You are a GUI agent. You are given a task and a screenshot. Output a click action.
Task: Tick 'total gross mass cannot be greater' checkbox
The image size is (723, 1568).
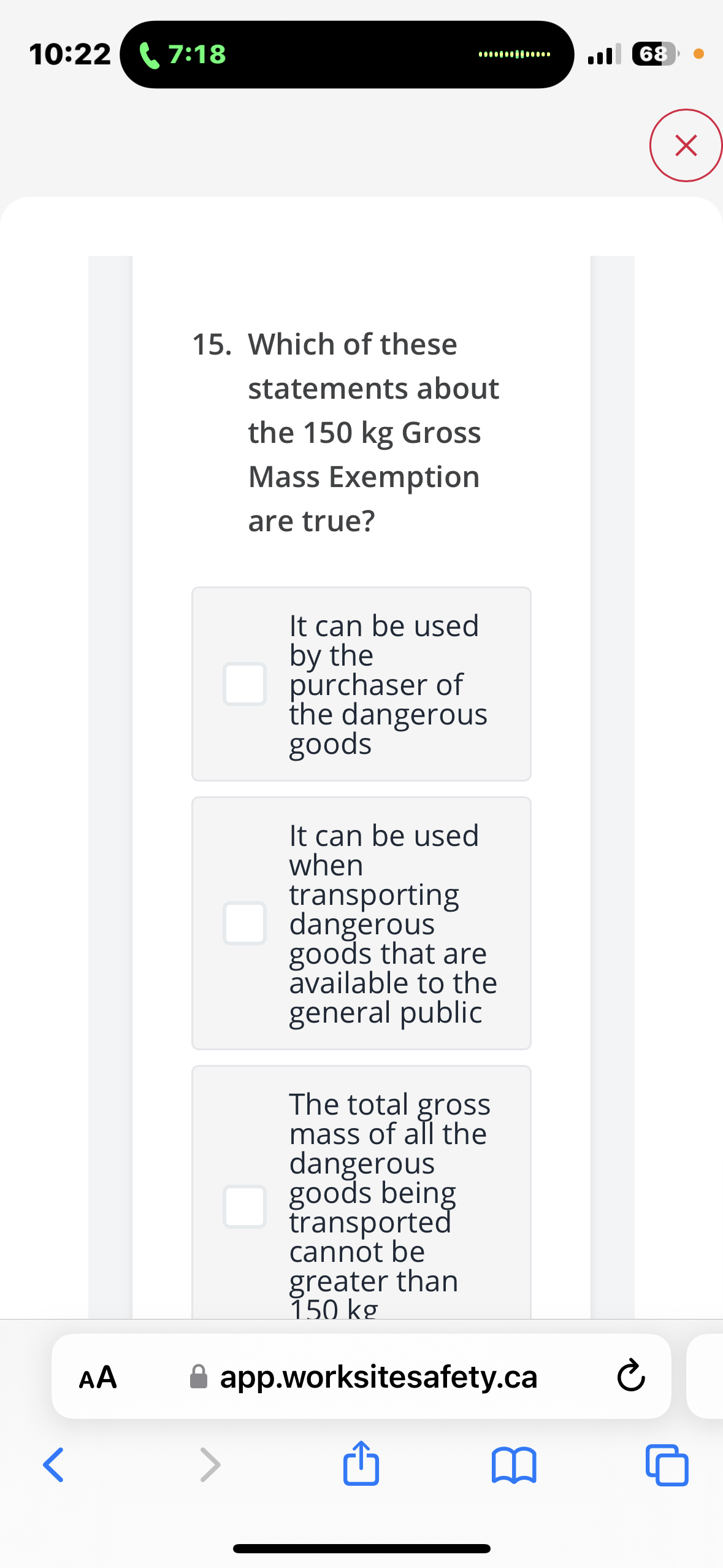[x=245, y=1207]
